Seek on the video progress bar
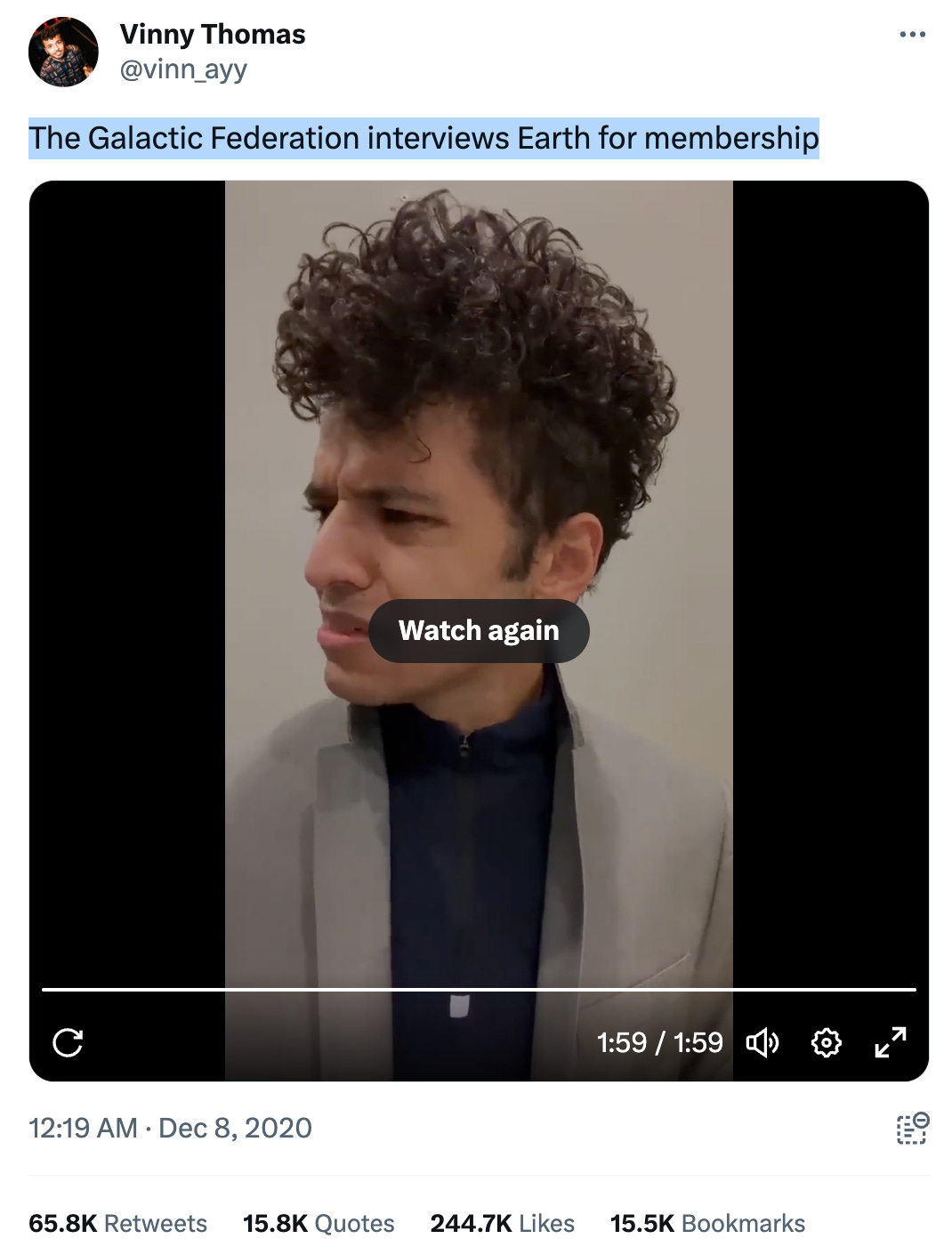Viewport: 952px width, 1255px height. coord(479,989)
